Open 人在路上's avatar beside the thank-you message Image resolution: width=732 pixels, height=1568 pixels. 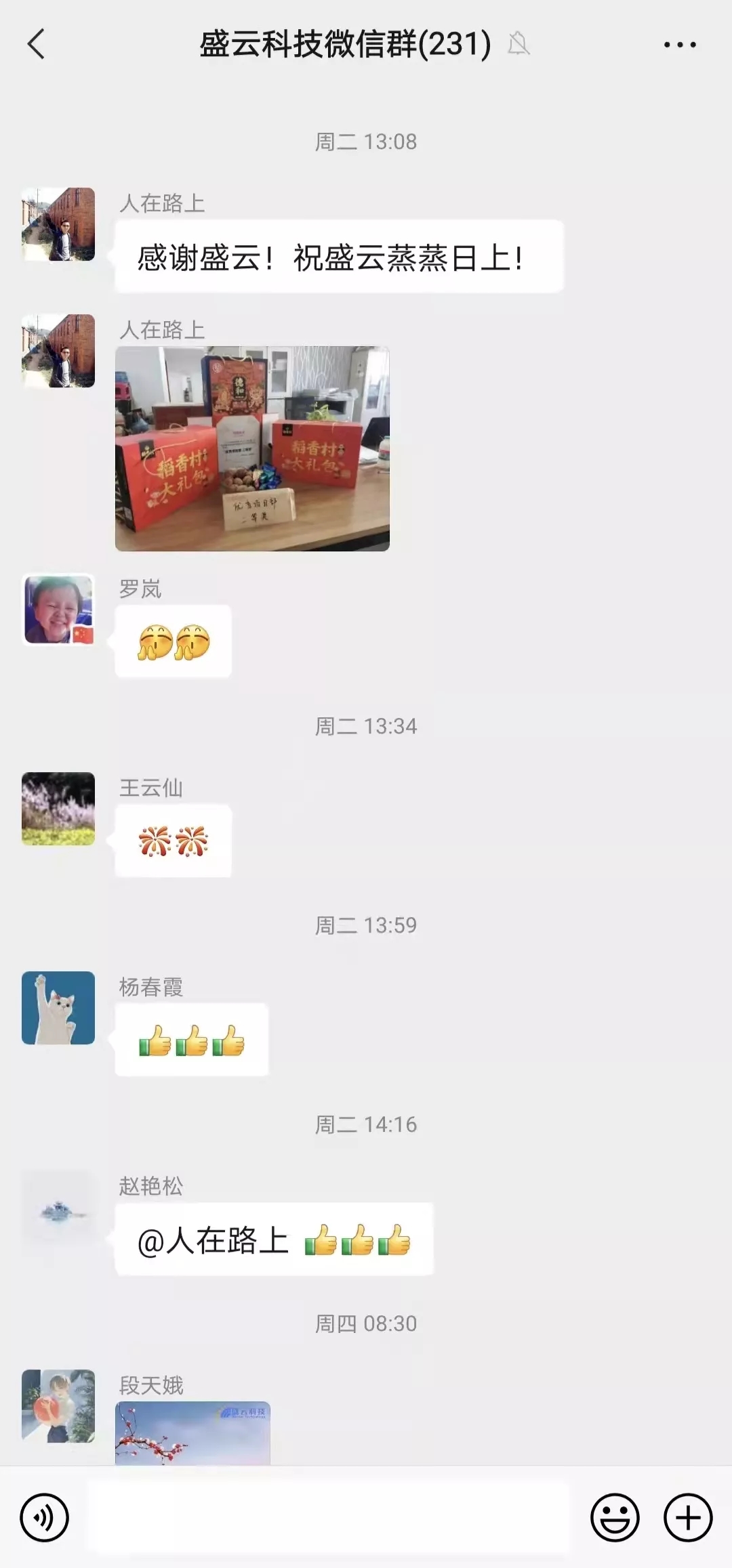(x=58, y=224)
